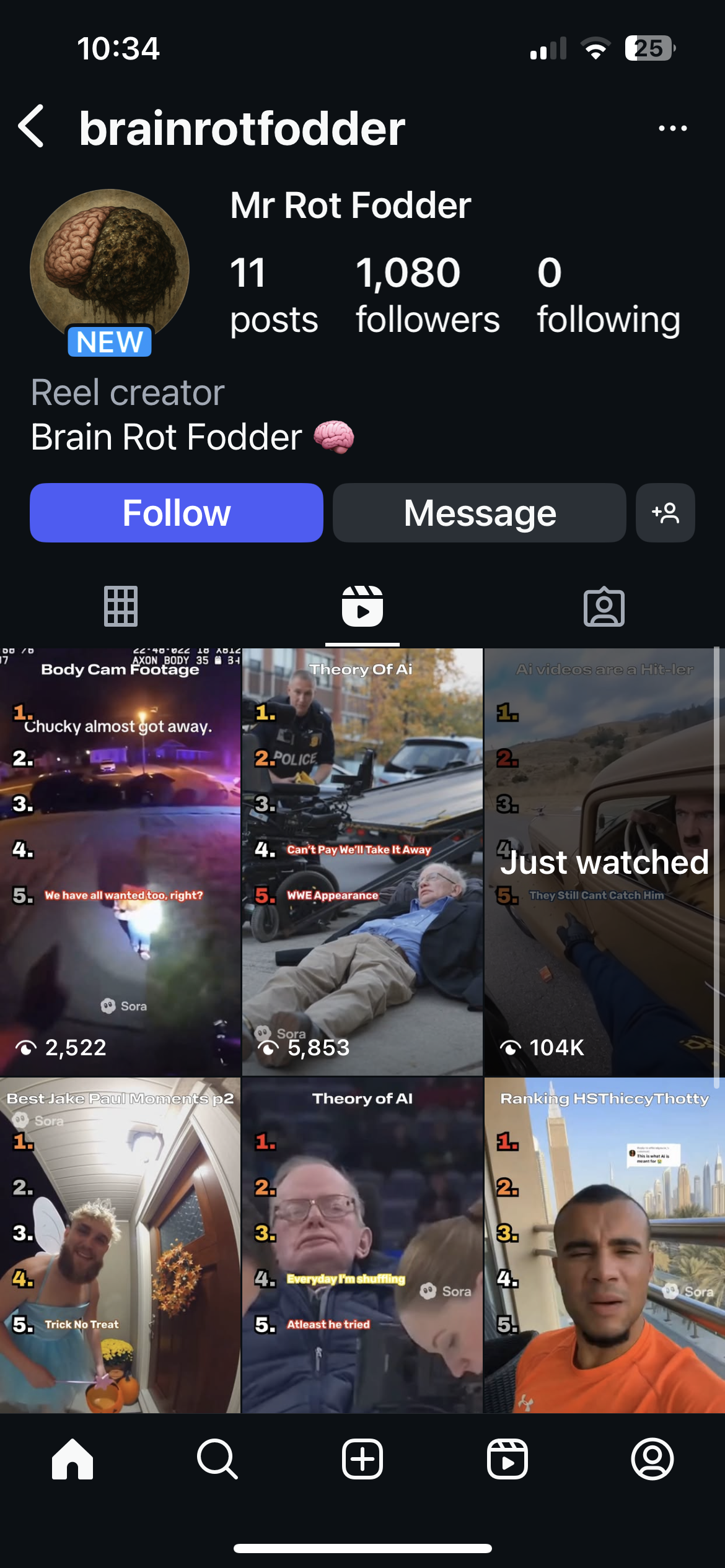Follow Mr Rot Fodder
The height and width of the screenshot is (1568, 725).
[x=177, y=513]
